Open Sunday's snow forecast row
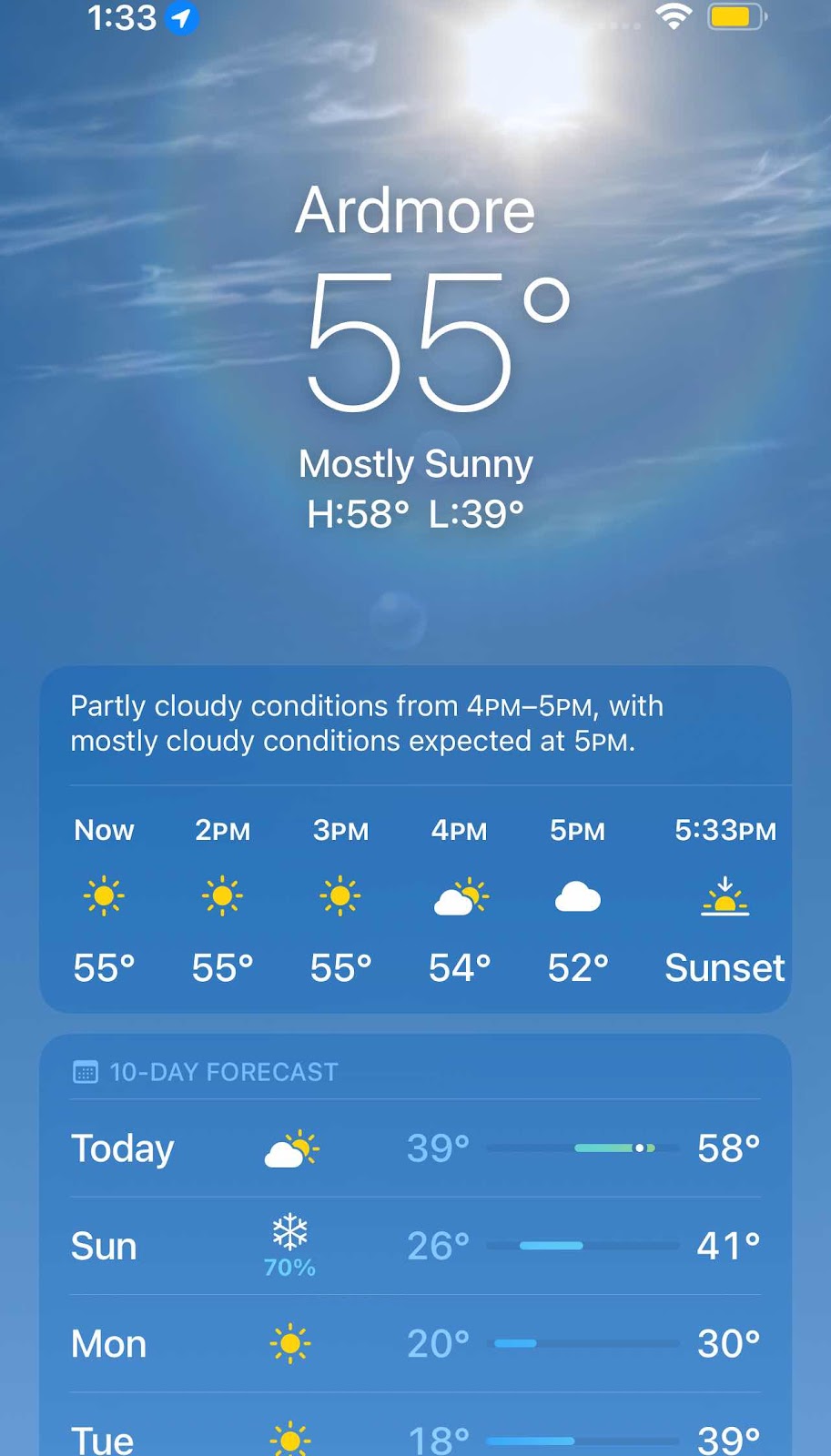The height and width of the screenshot is (1456, 831). (x=415, y=1245)
